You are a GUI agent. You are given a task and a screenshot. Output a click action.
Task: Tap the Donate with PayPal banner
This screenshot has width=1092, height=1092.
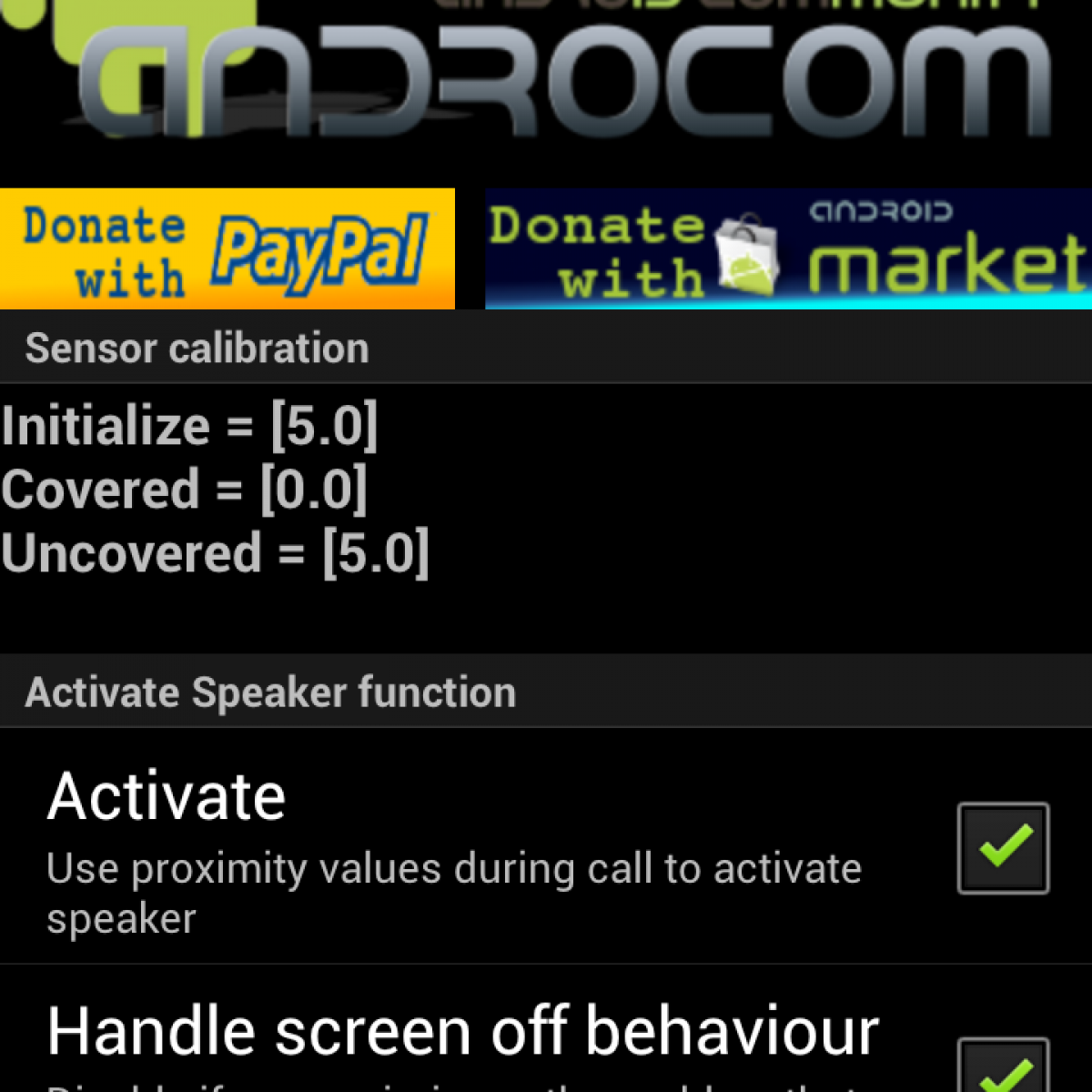(x=227, y=248)
